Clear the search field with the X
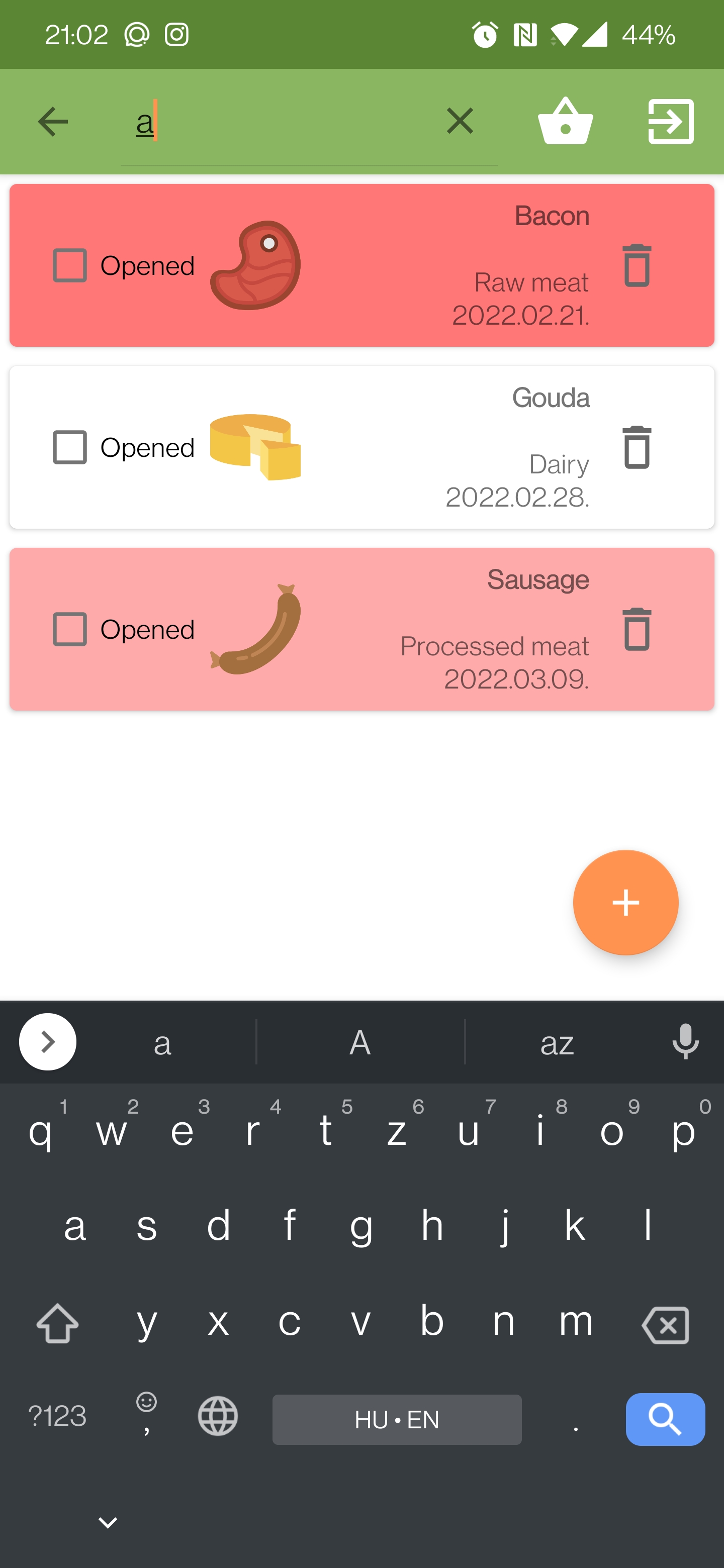Screen dimensions: 724x1568 click(460, 121)
